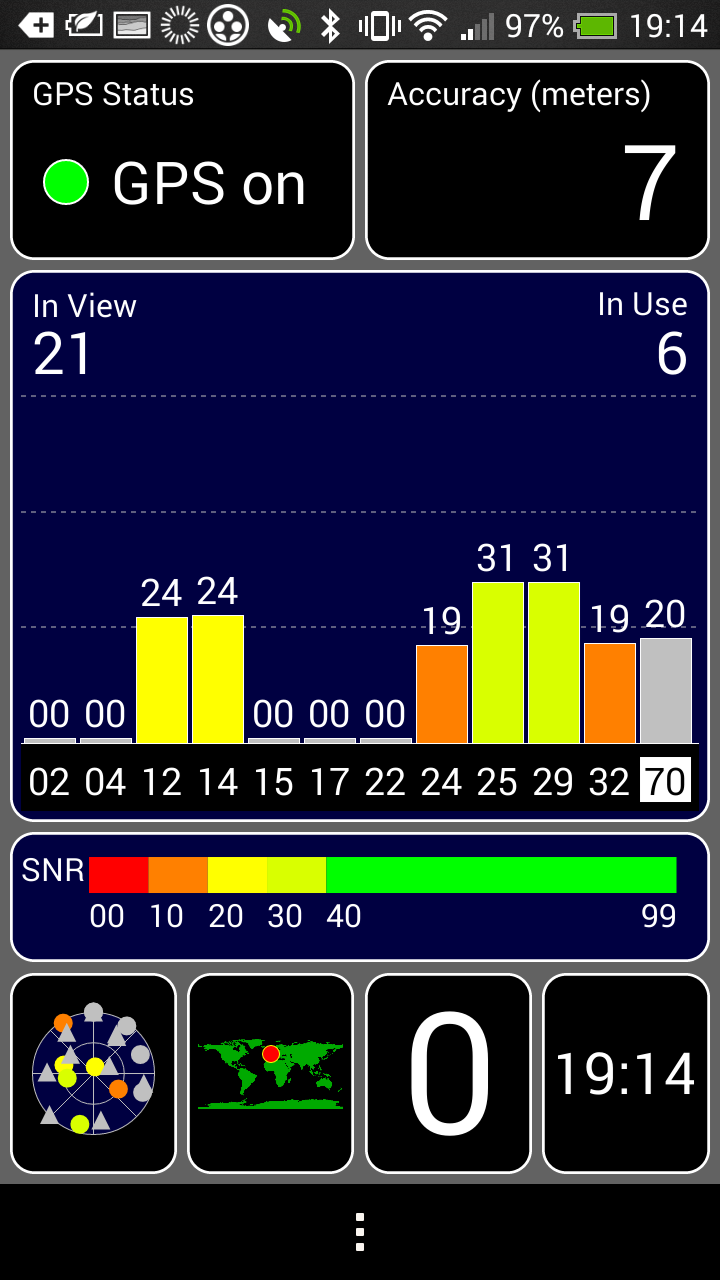
Task: Tap the Accuracy (meters) panel
Action: tap(537, 160)
